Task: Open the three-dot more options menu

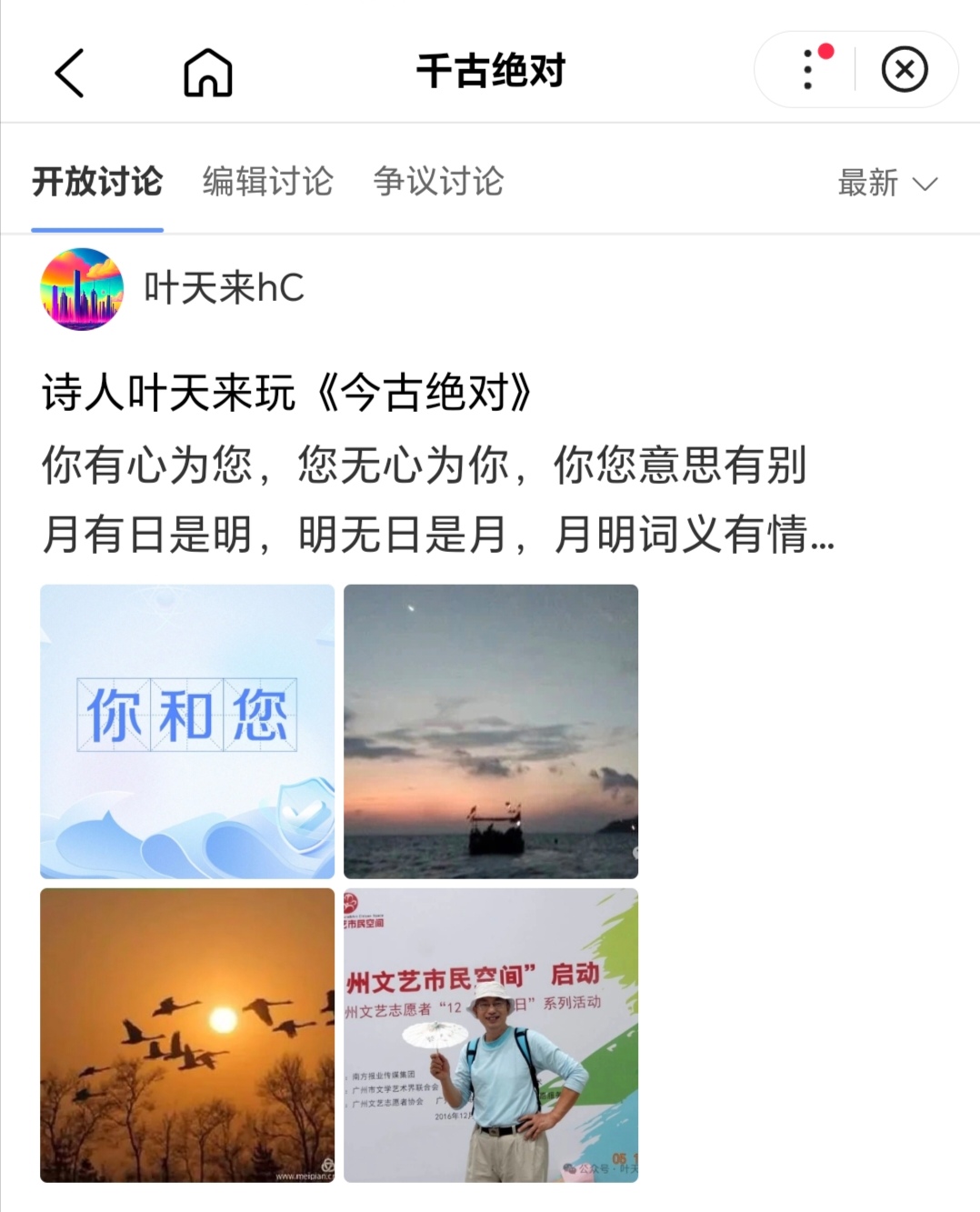Action: coord(807,70)
